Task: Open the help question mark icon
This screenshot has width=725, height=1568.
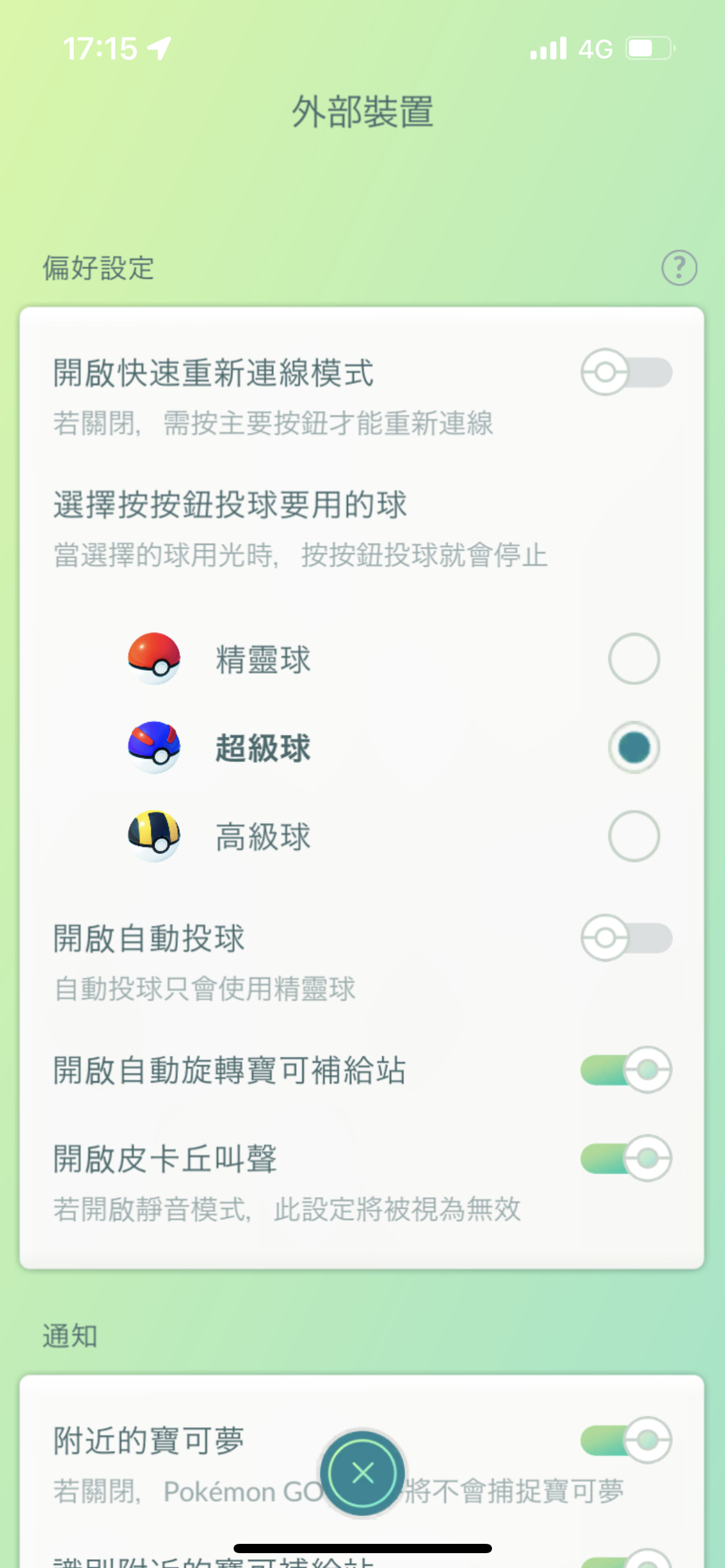Action: point(679,268)
